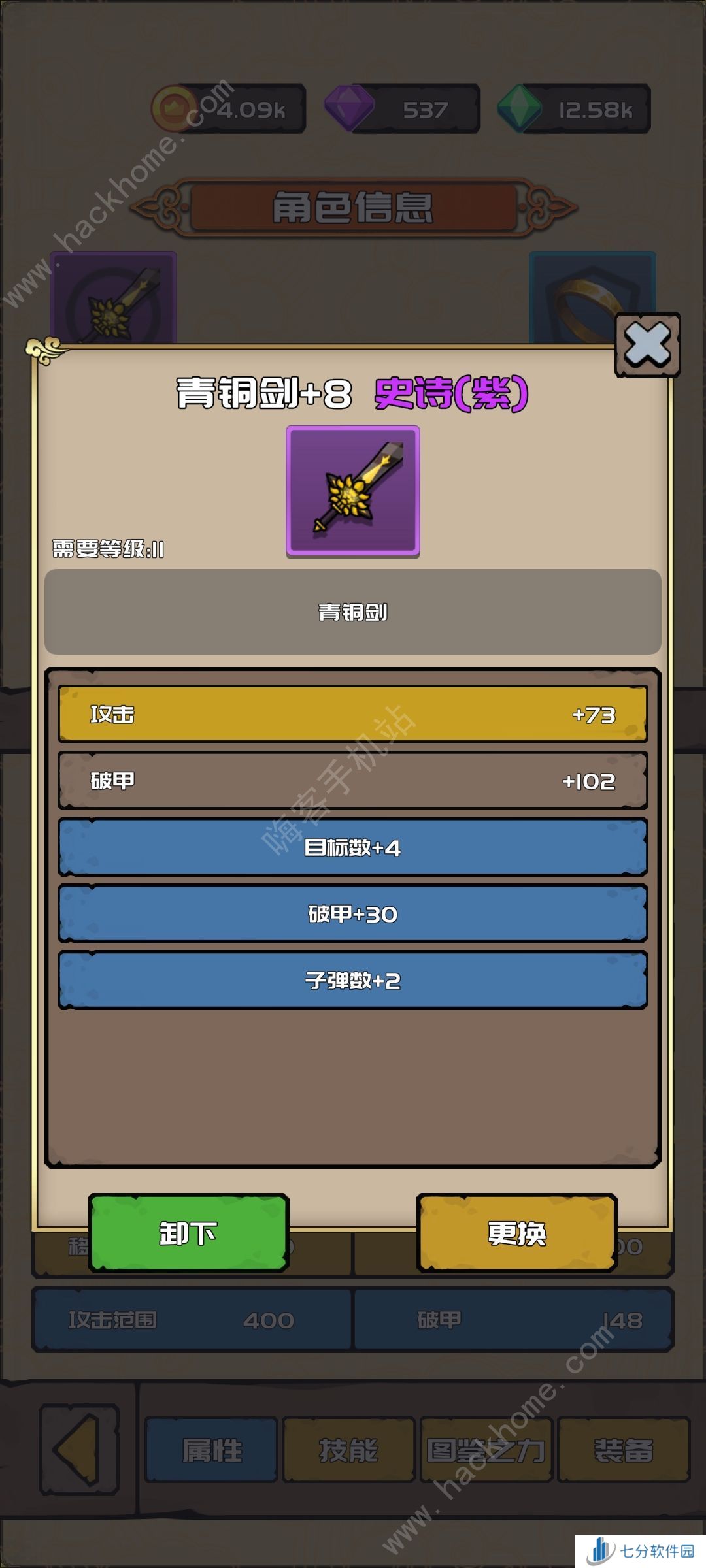706x1568 pixels.
Task: Close the 青铜剑+8 equipment dialog
Action: [647, 345]
